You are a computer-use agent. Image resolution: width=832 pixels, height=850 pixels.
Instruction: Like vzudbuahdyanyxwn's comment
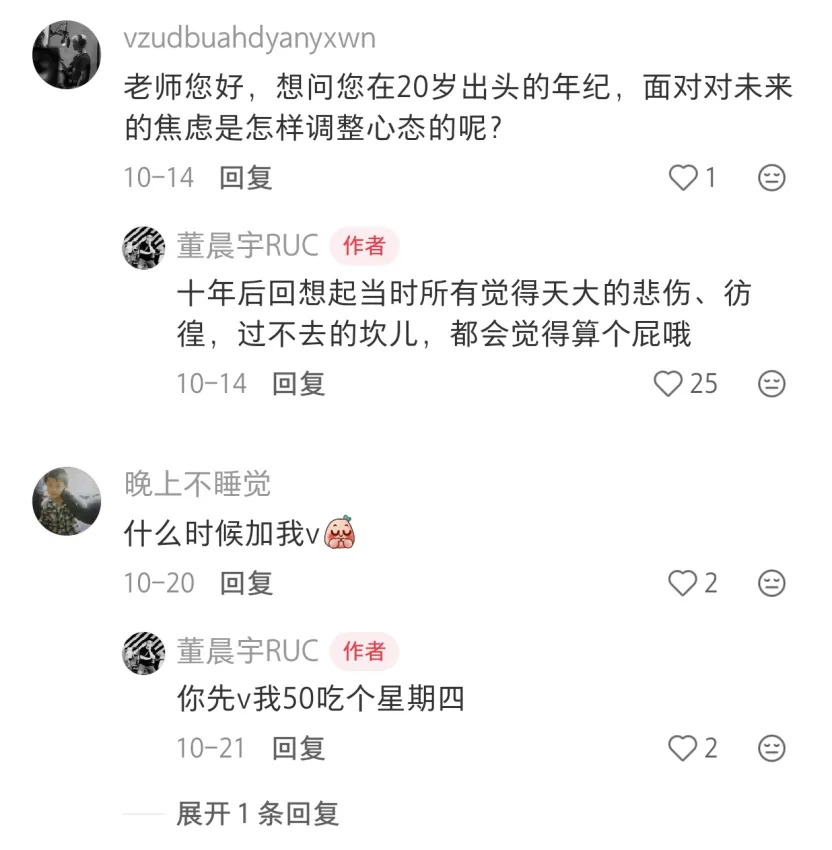pos(683,178)
